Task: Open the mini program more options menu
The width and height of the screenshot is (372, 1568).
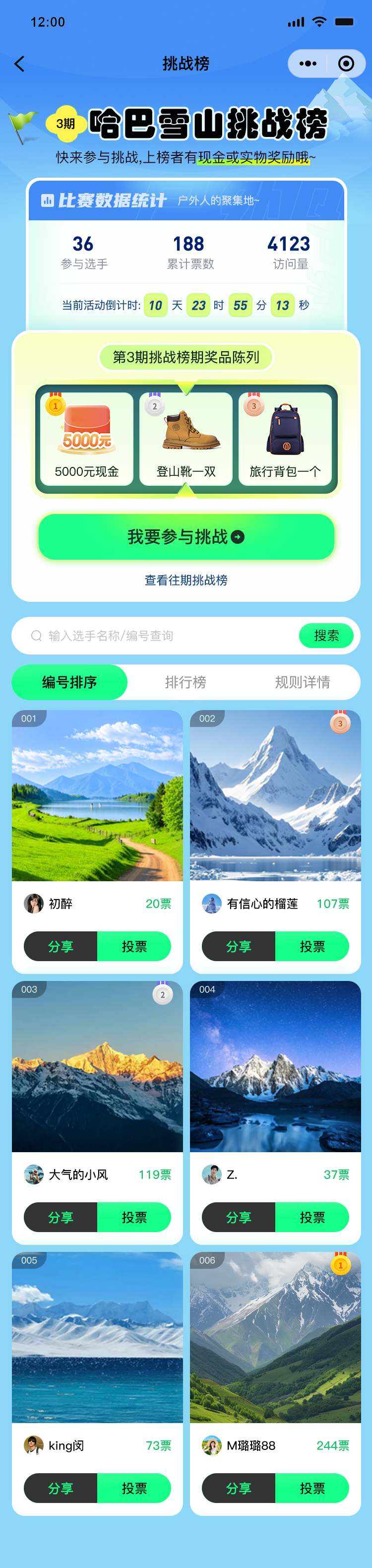Action: point(308,64)
